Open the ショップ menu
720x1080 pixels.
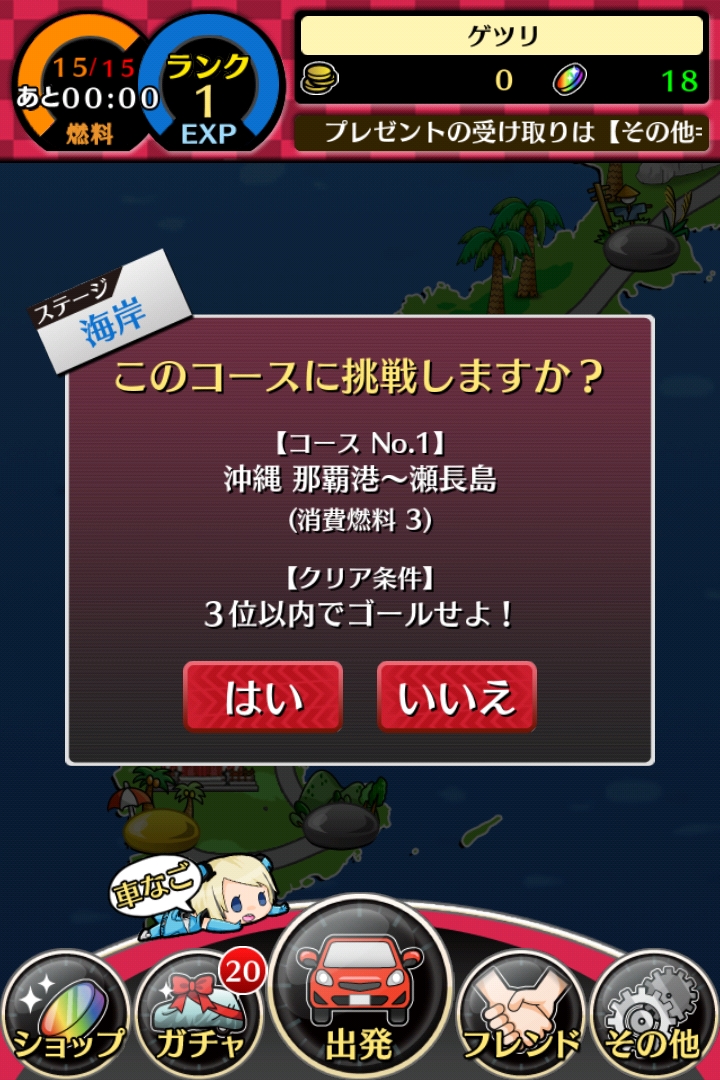pos(67,1014)
